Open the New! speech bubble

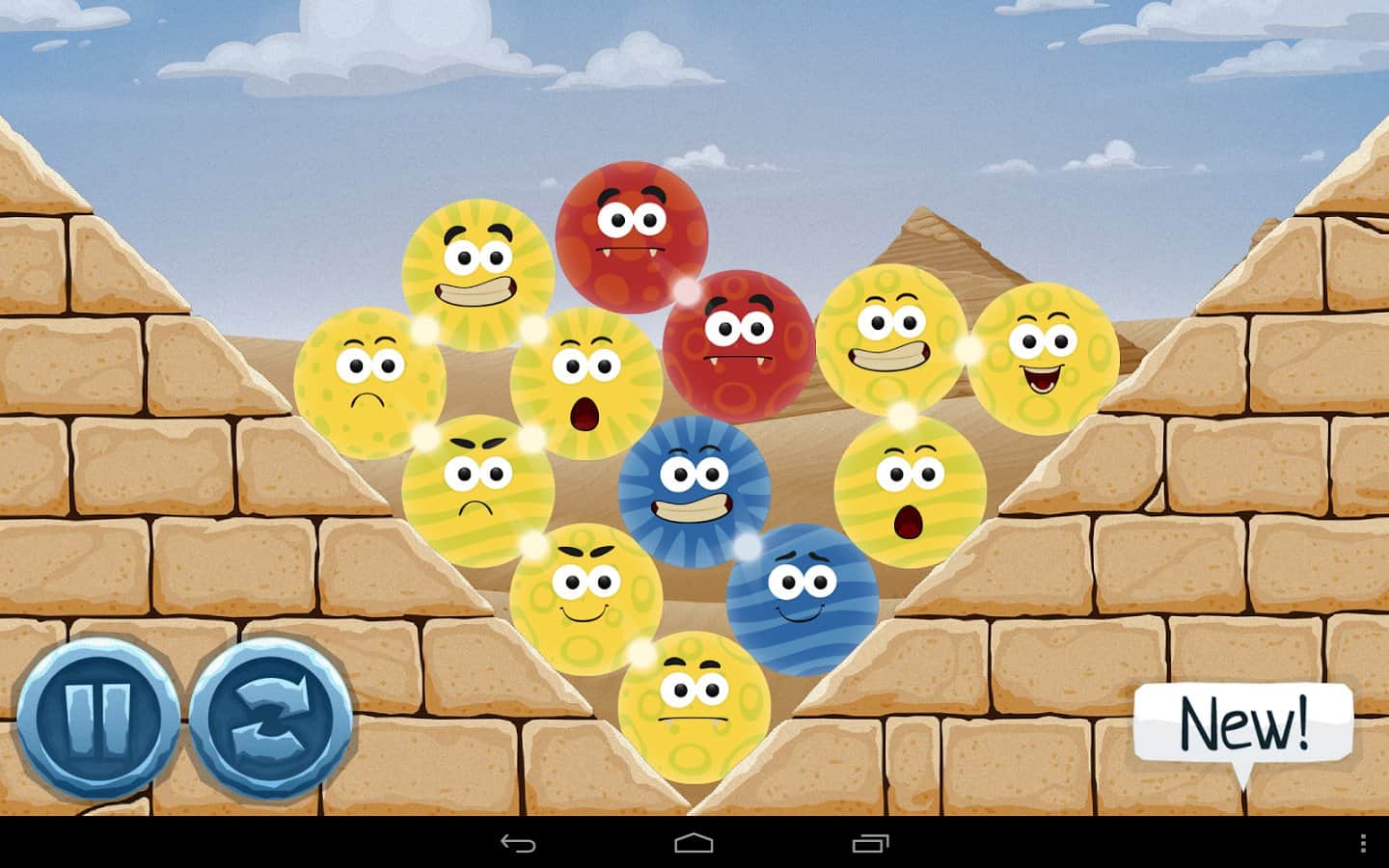point(1243,723)
